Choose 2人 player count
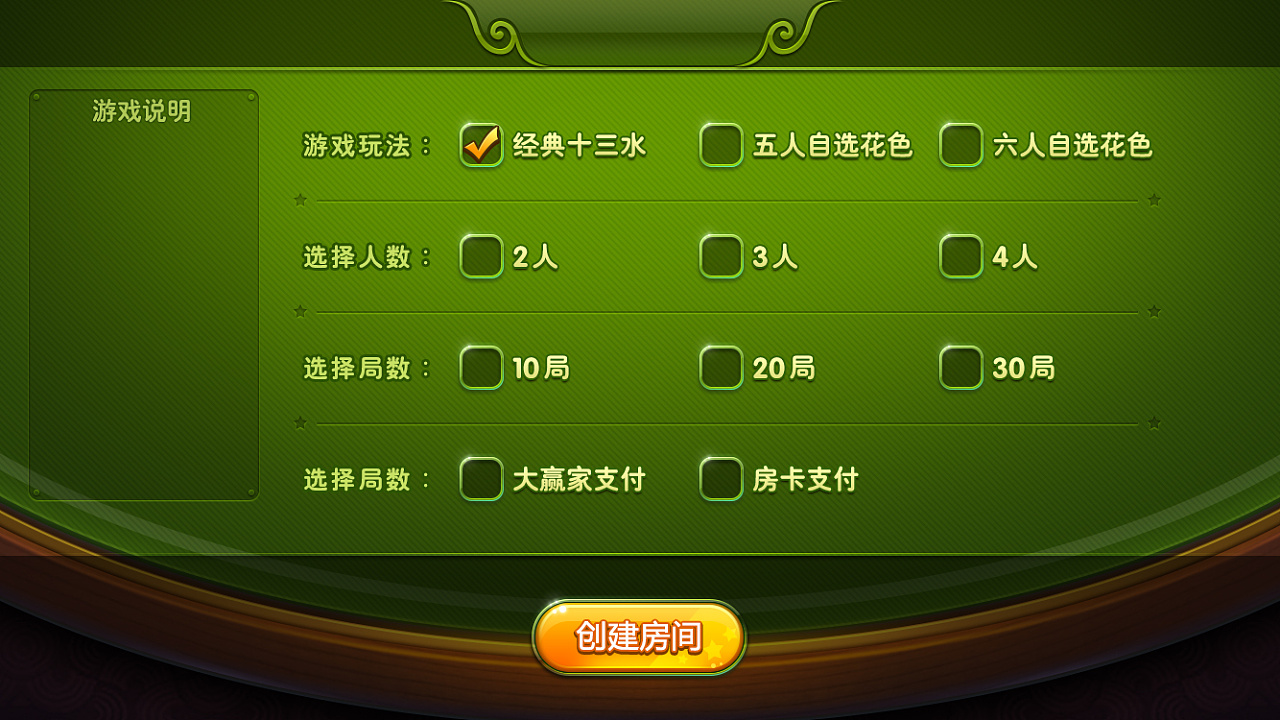 tap(481, 256)
